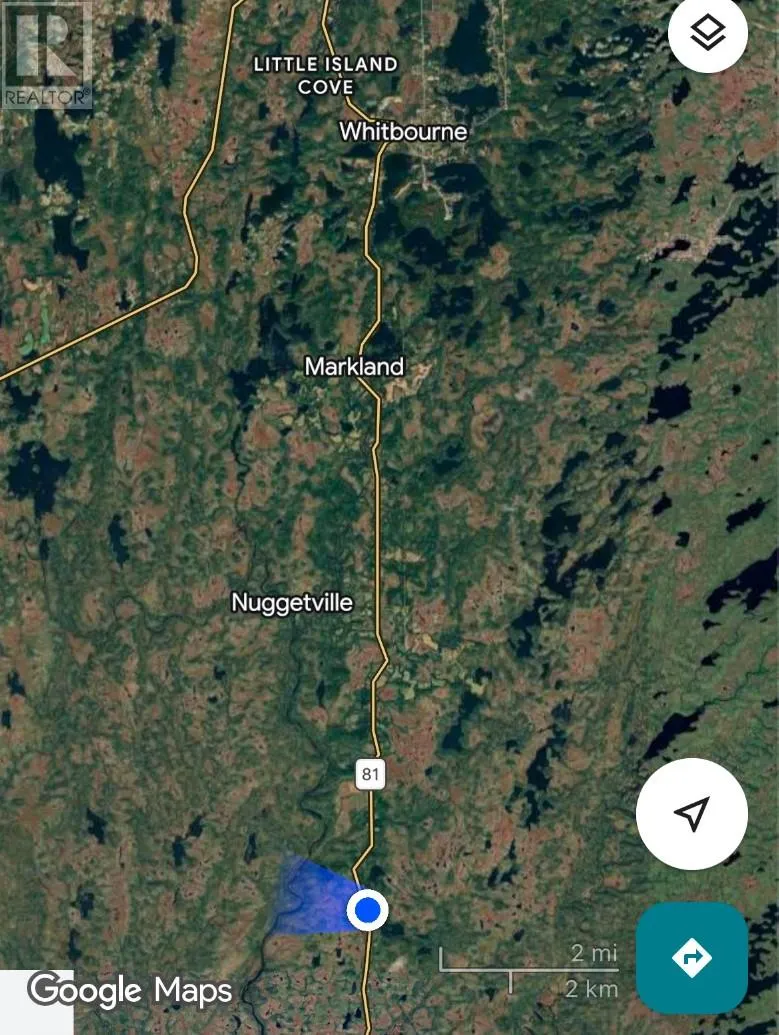Screen dimensions: 779x1035
Task: Start directions with the teal arrow button
Action: 692,958
